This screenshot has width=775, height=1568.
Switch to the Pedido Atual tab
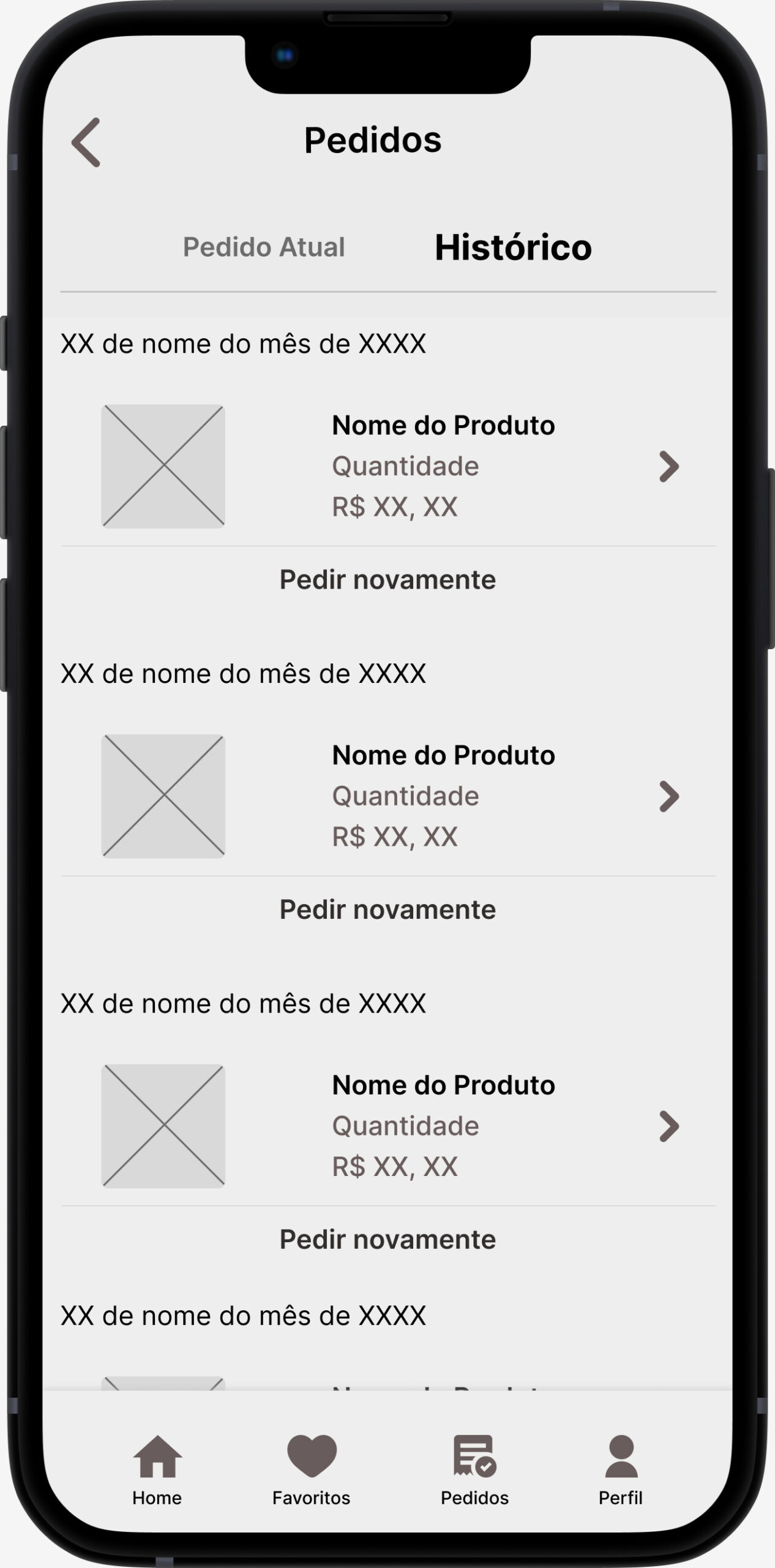[x=264, y=247]
